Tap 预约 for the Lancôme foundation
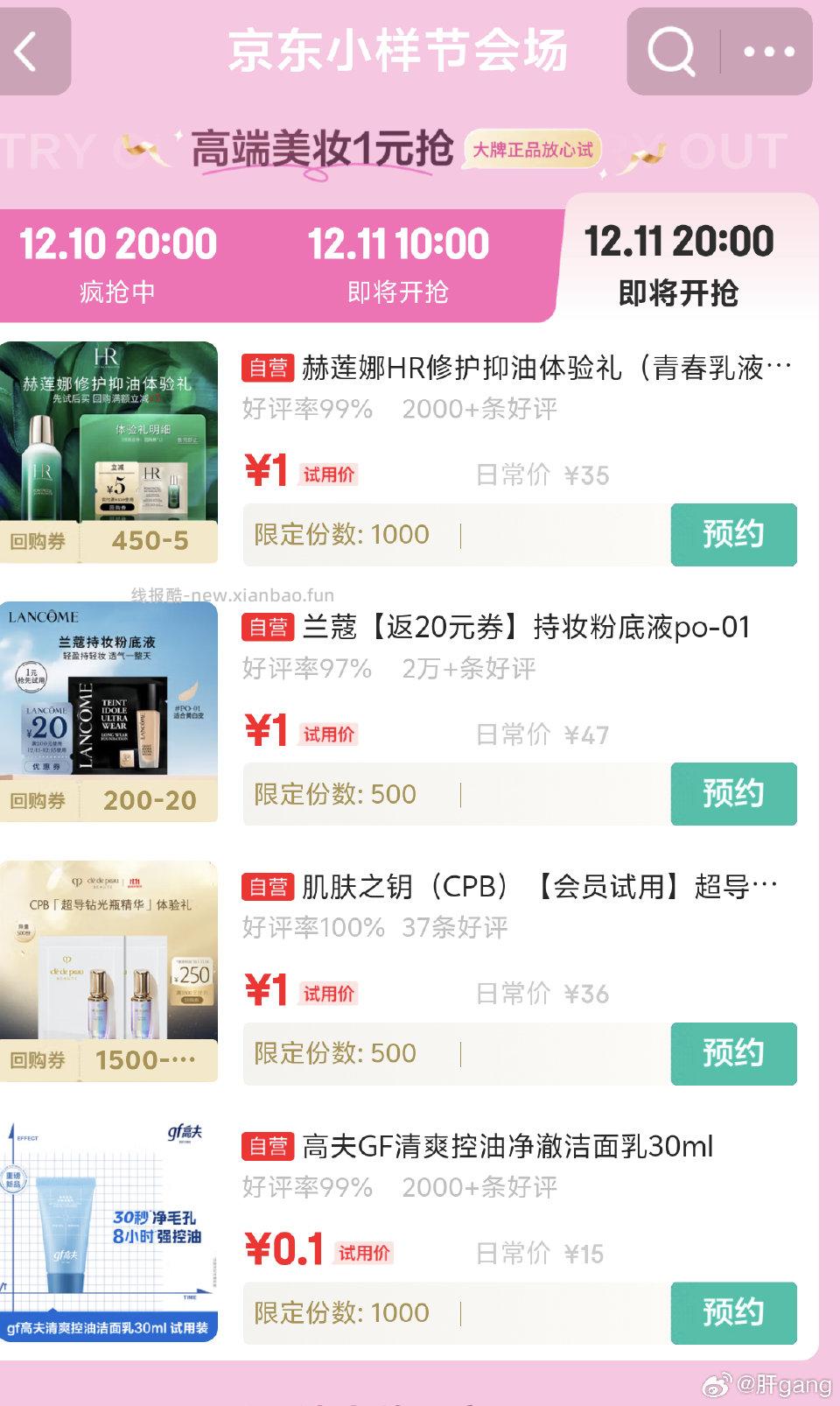840x1406 pixels. (x=734, y=794)
